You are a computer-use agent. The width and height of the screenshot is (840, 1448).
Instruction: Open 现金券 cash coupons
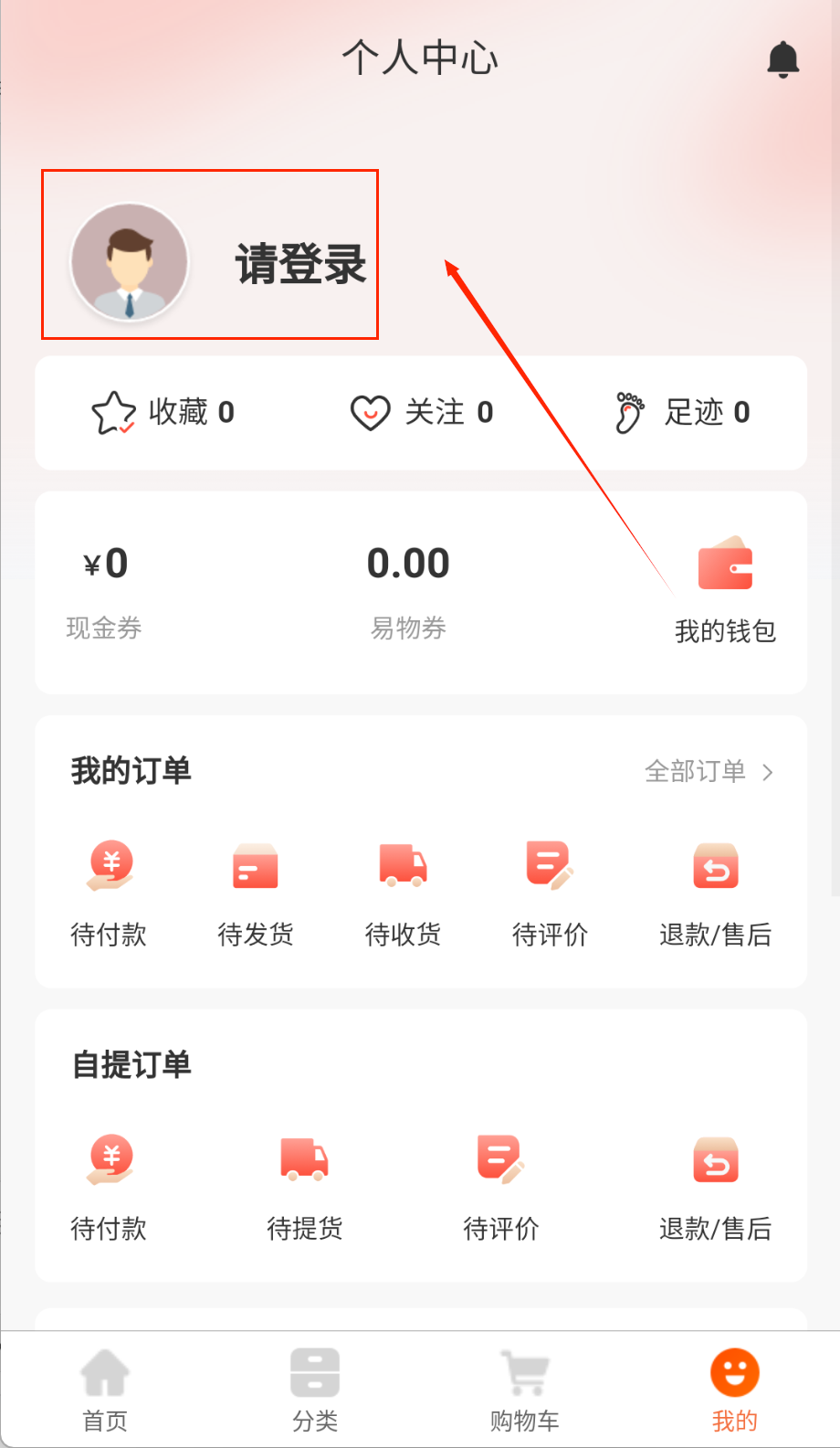pyautogui.click(x=104, y=589)
